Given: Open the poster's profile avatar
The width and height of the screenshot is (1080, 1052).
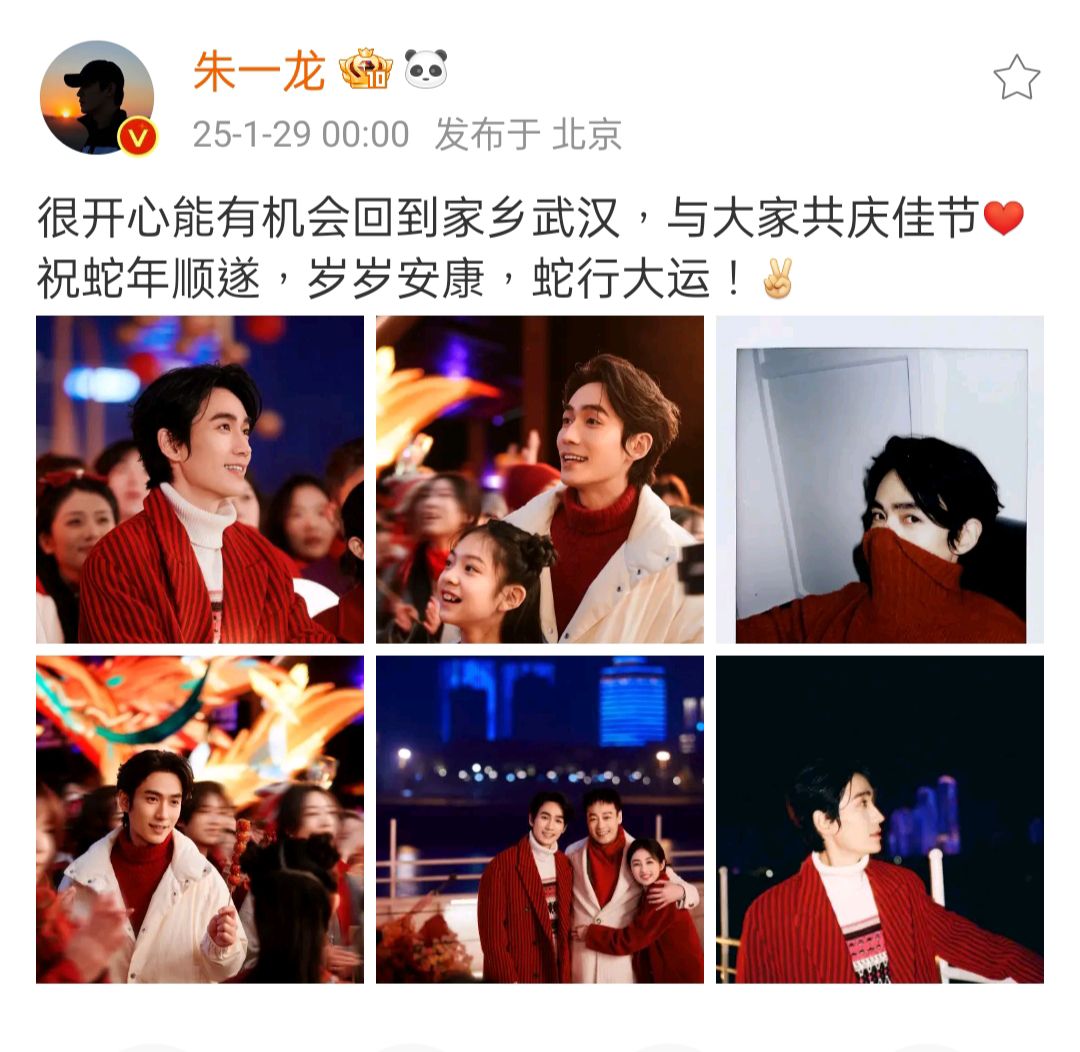Looking at the screenshot, I should pyautogui.click(x=97, y=97).
